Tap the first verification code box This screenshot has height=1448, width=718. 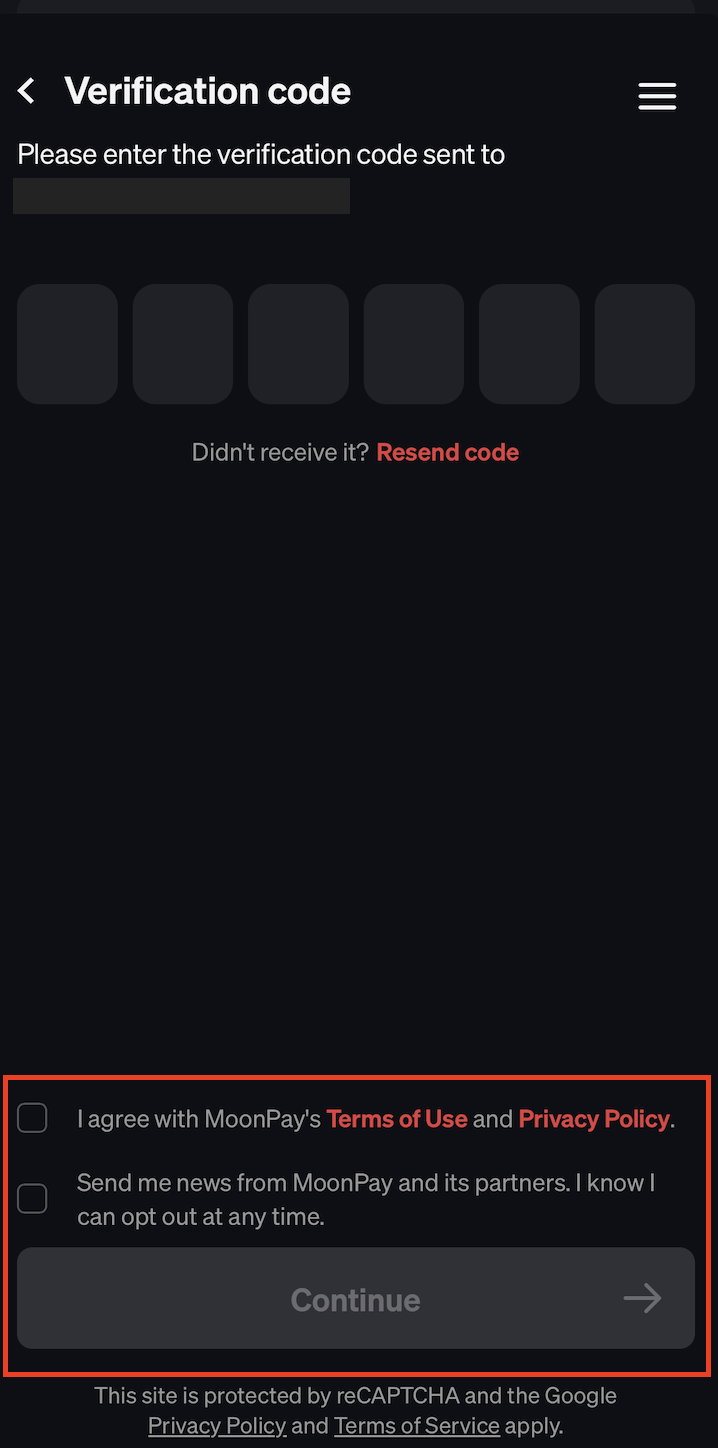[67, 344]
